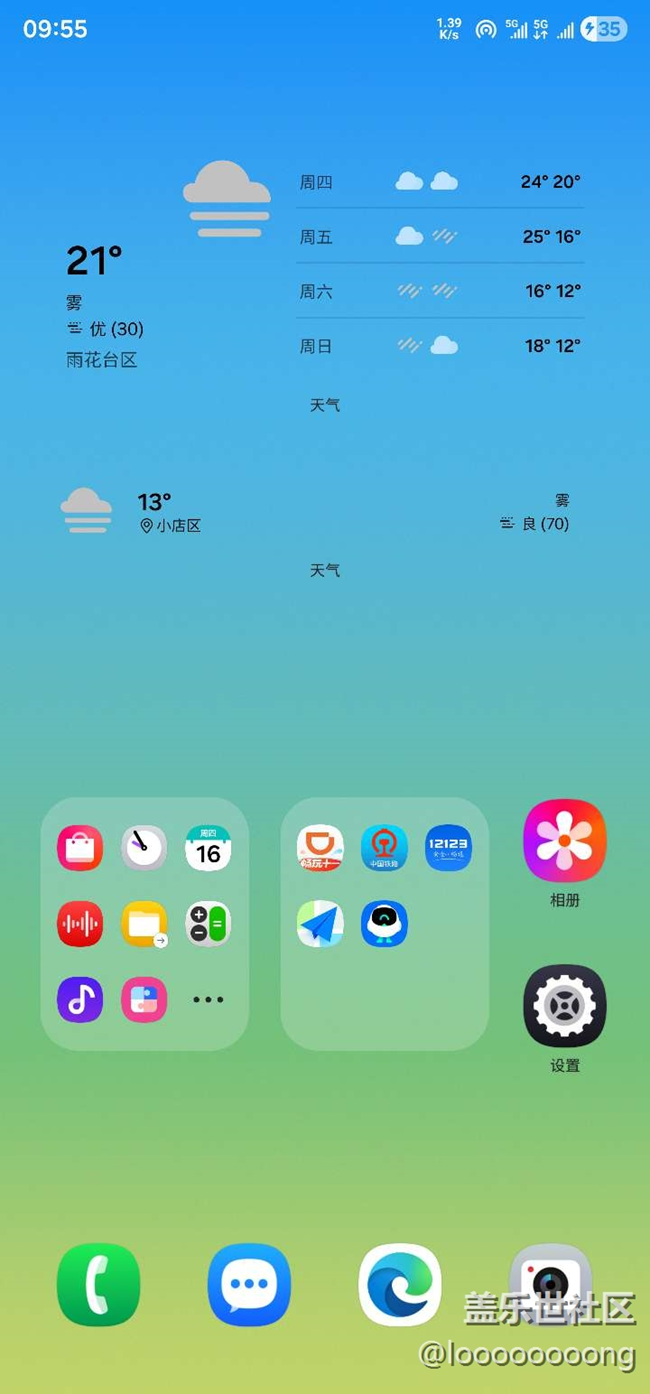
Task: Open the blue robot assistant app
Action: [384, 924]
